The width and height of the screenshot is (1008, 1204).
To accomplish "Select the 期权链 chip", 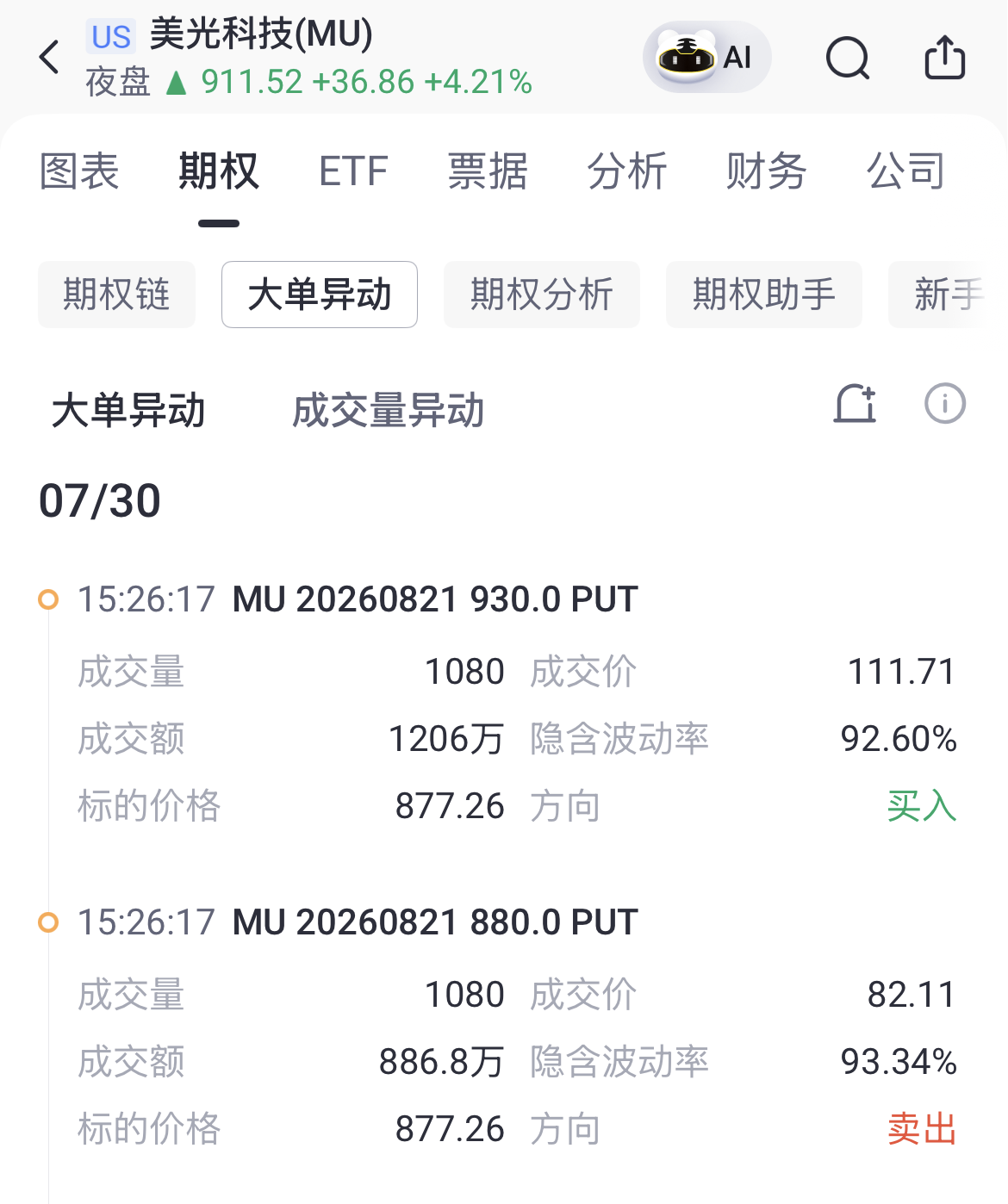I will (116, 295).
